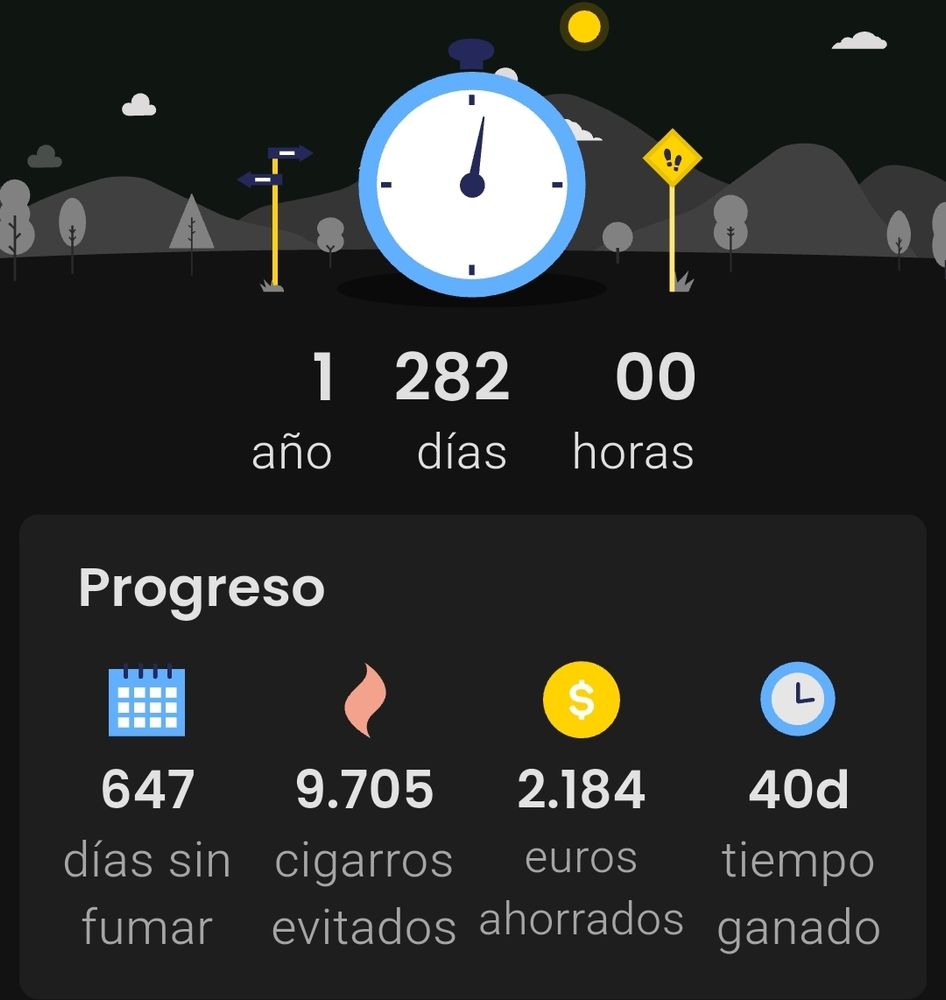
Task: Expand the Progreso statistics card
Action: tap(473, 750)
